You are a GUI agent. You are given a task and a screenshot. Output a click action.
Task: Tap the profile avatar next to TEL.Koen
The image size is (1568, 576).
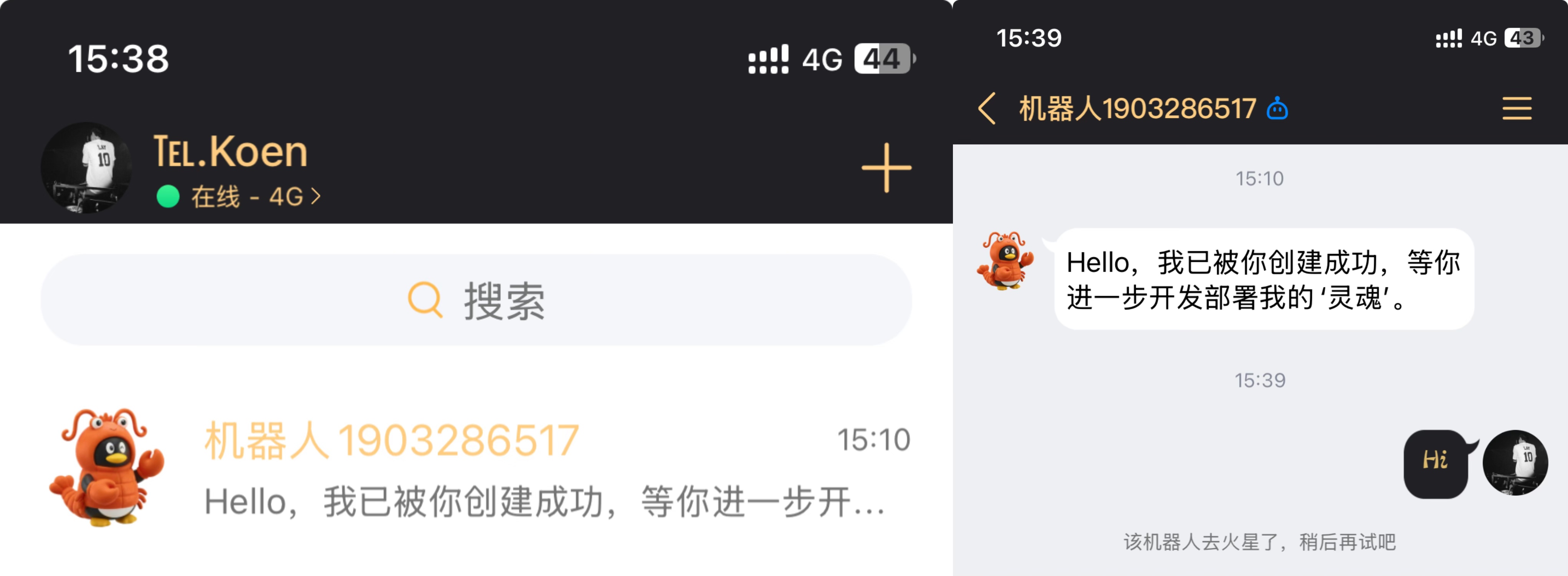tap(86, 167)
